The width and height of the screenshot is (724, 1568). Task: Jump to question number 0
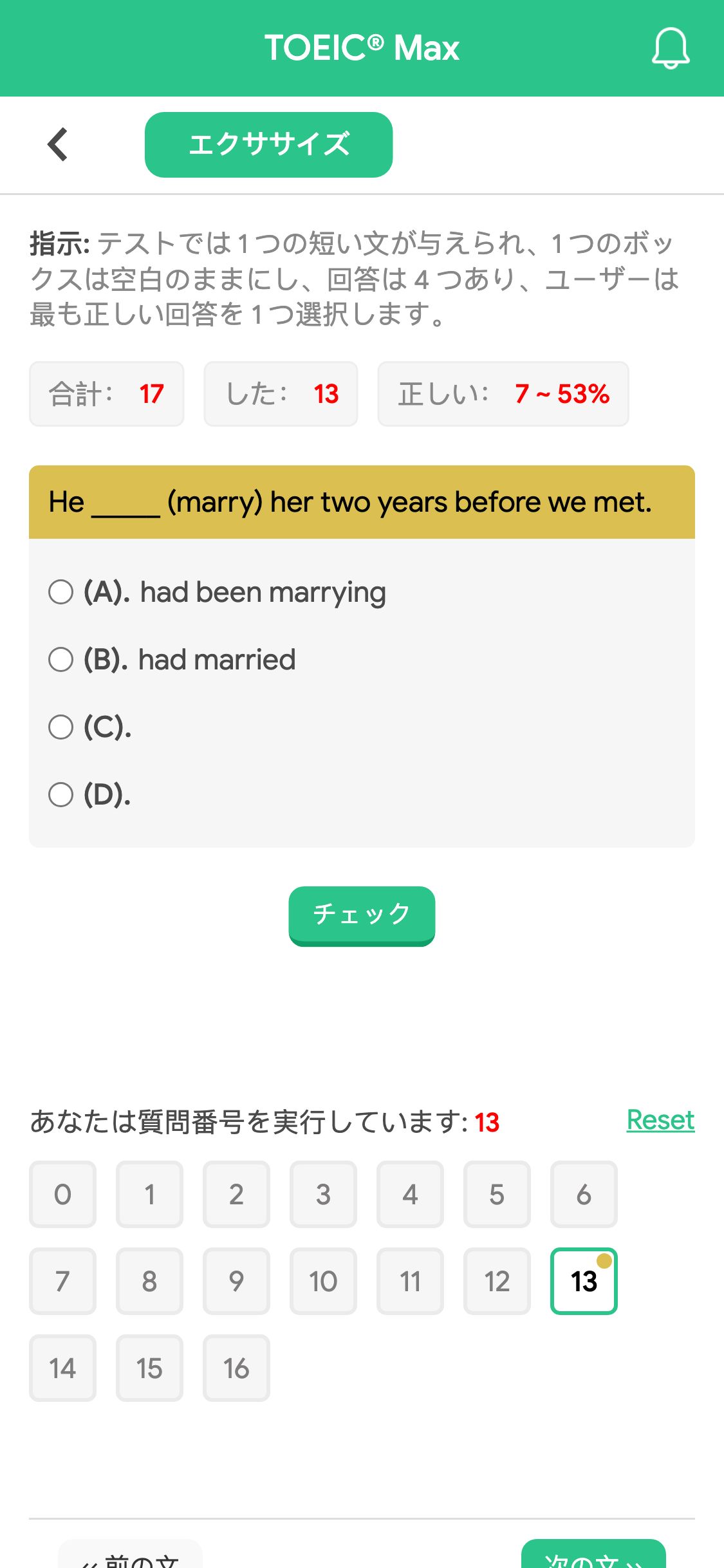point(62,1194)
